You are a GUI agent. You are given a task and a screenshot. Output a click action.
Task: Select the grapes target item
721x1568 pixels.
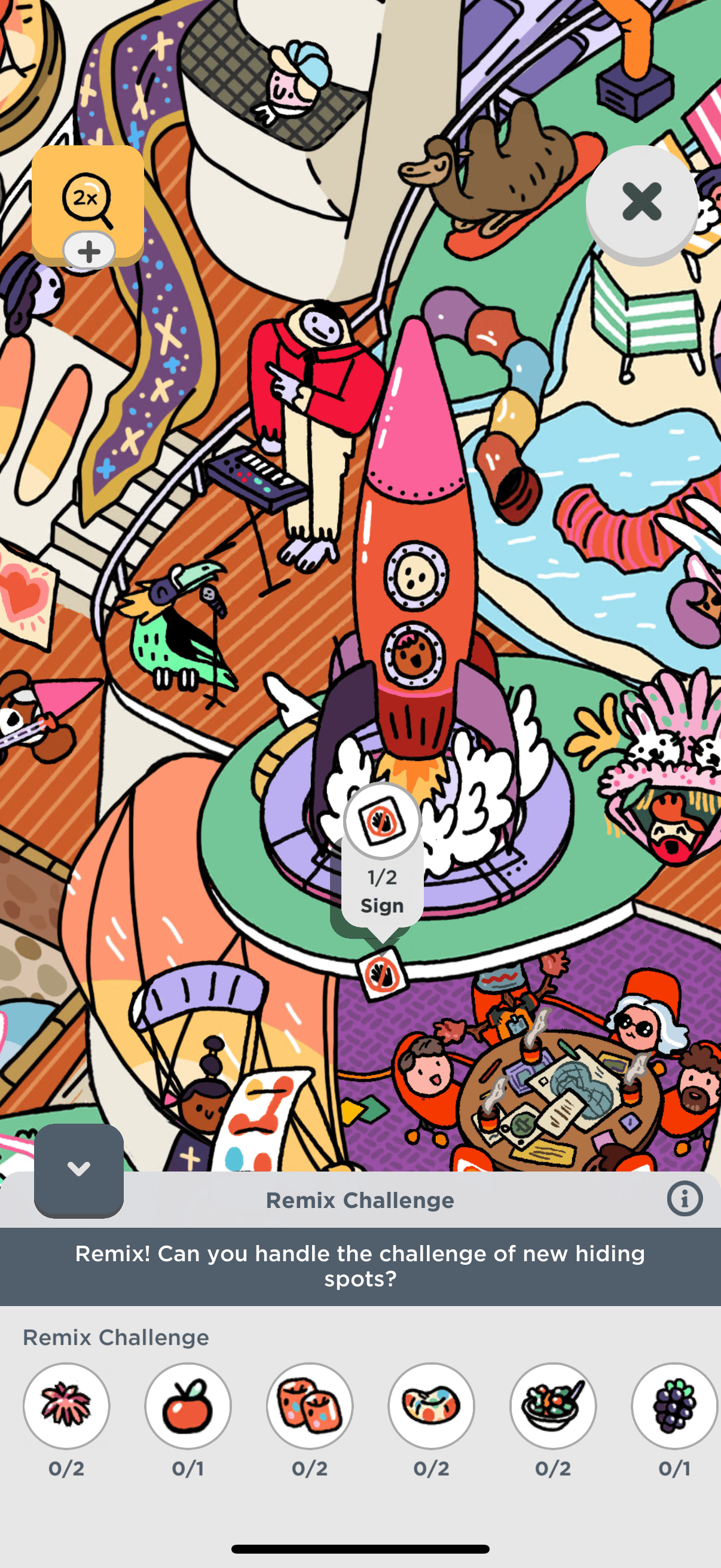coord(674,1405)
